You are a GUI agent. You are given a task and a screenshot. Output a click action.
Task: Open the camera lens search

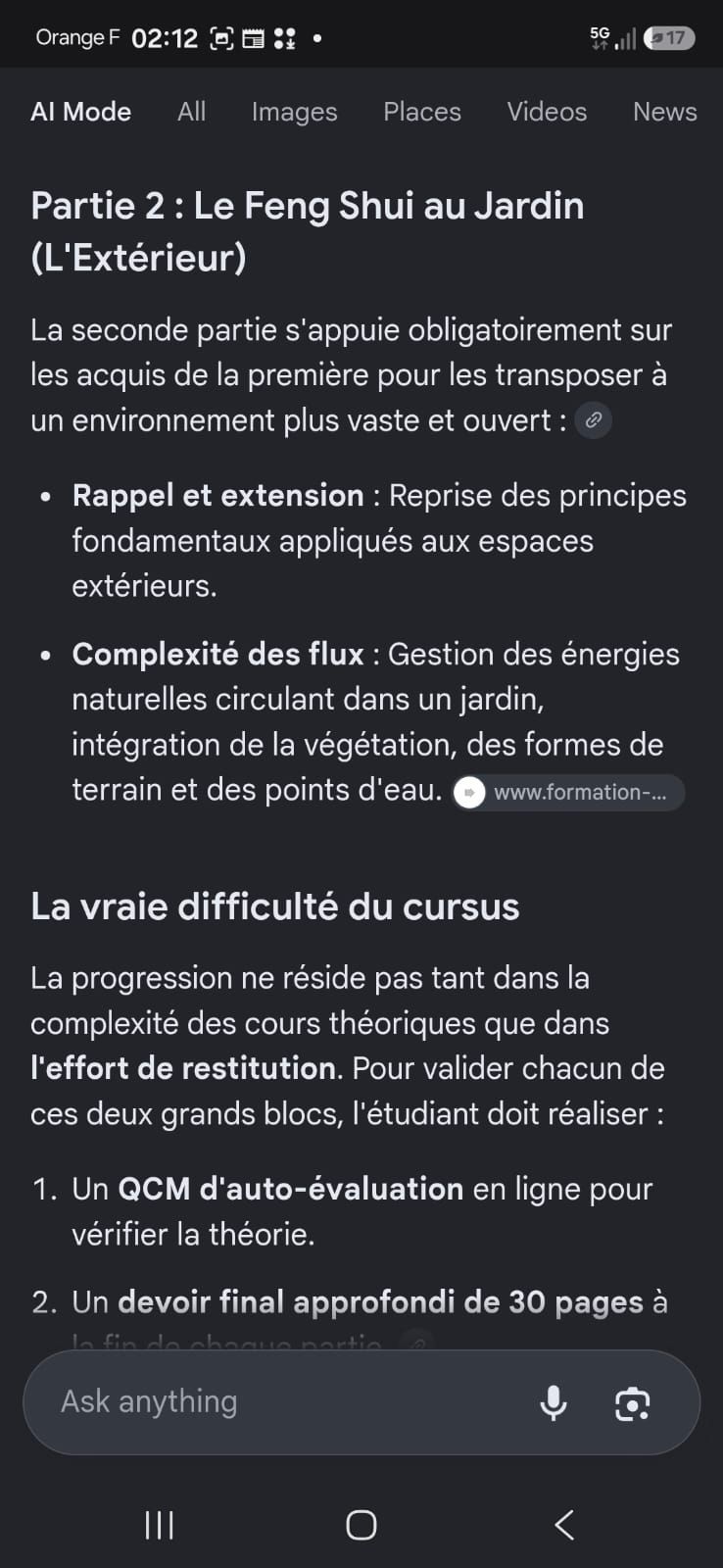(x=632, y=1404)
